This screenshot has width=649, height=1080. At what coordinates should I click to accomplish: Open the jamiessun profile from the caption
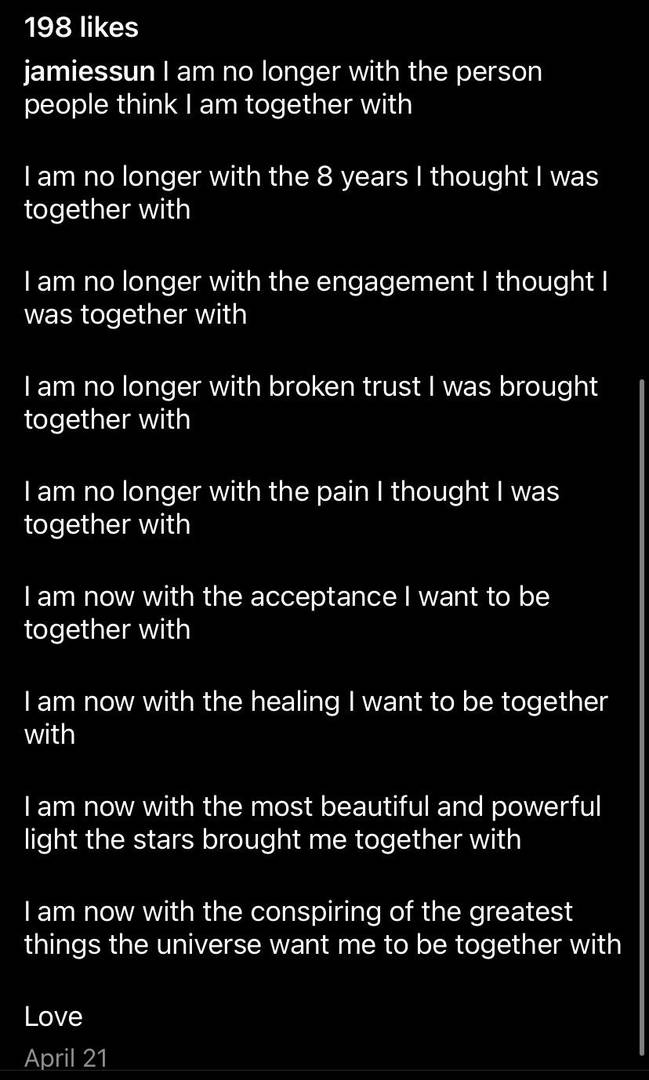88,72
